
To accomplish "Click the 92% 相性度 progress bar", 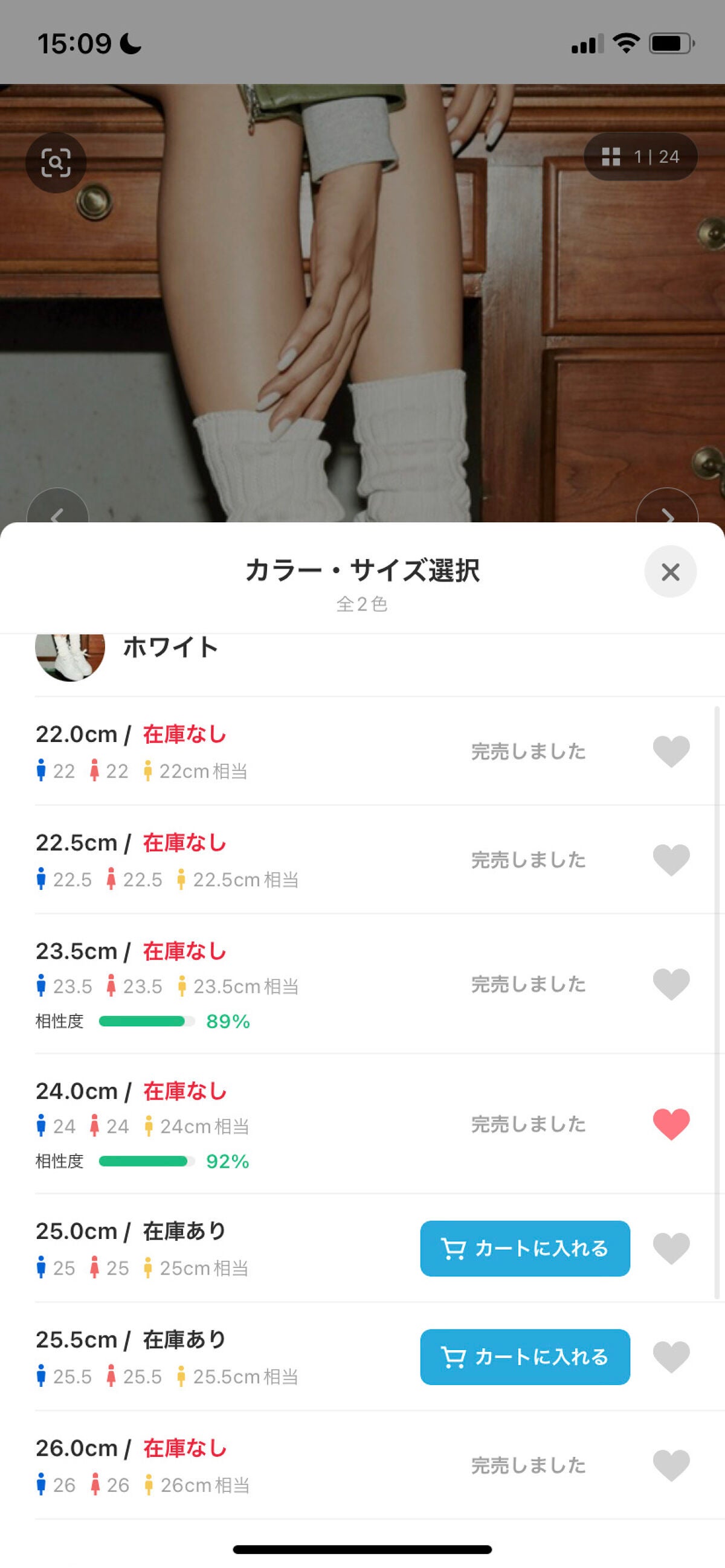I will [146, 1162].
